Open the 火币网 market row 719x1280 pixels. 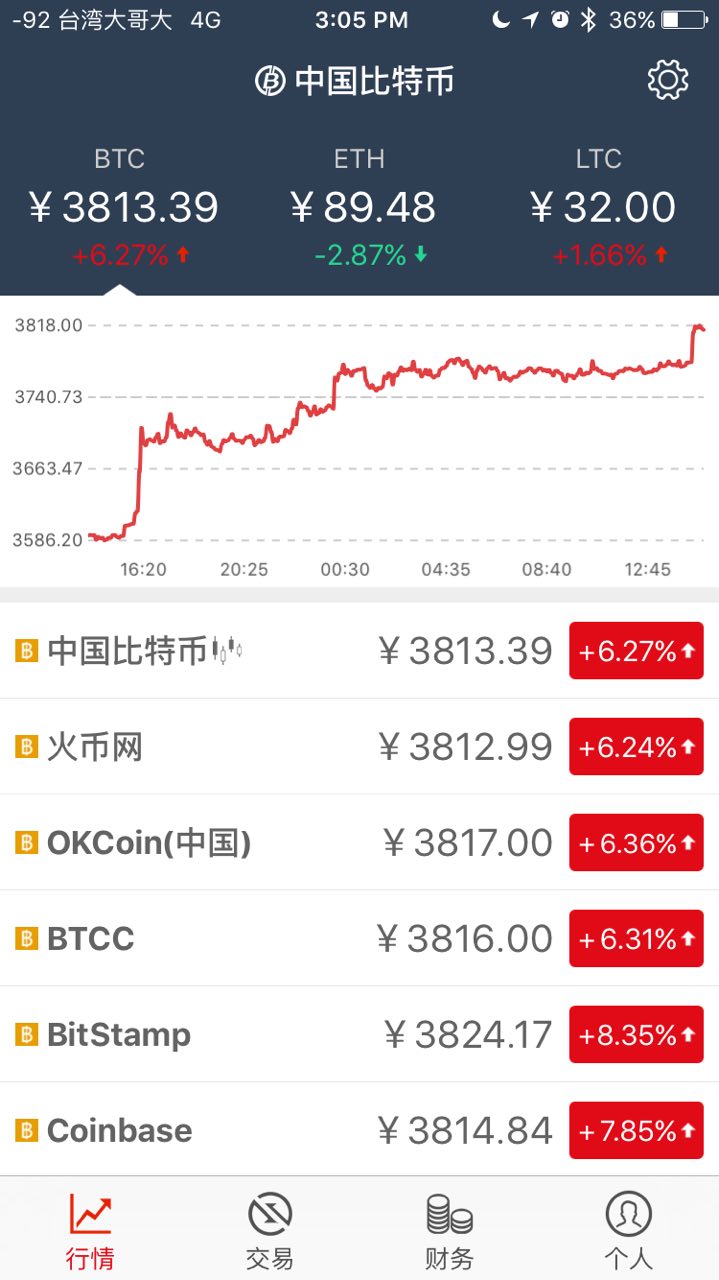[359, 747]
